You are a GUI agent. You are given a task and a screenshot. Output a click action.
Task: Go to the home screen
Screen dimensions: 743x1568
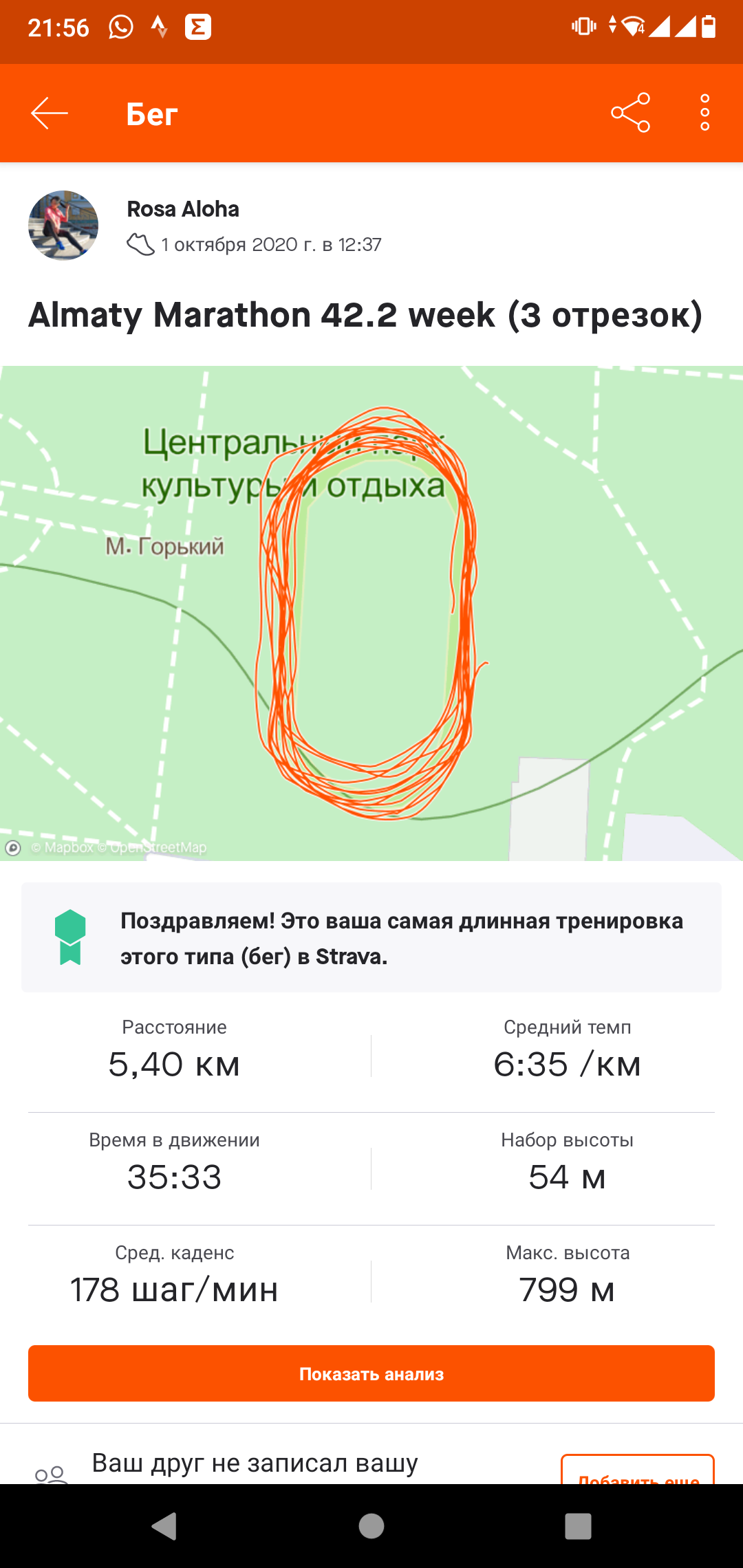(371, 1526)
